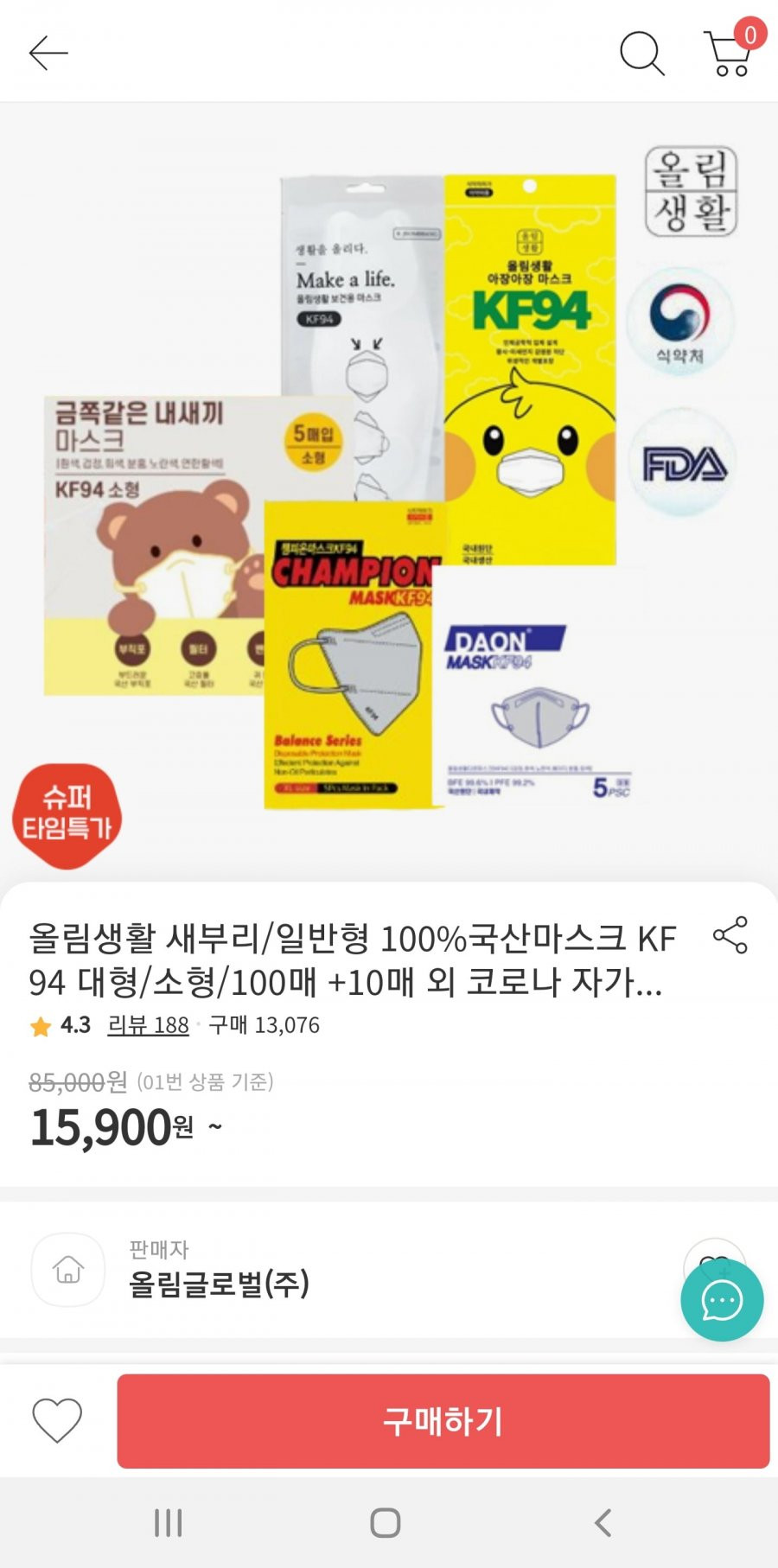Share this mask product
The height and width of the screenshot is (1568, 778).
(730, 935)
